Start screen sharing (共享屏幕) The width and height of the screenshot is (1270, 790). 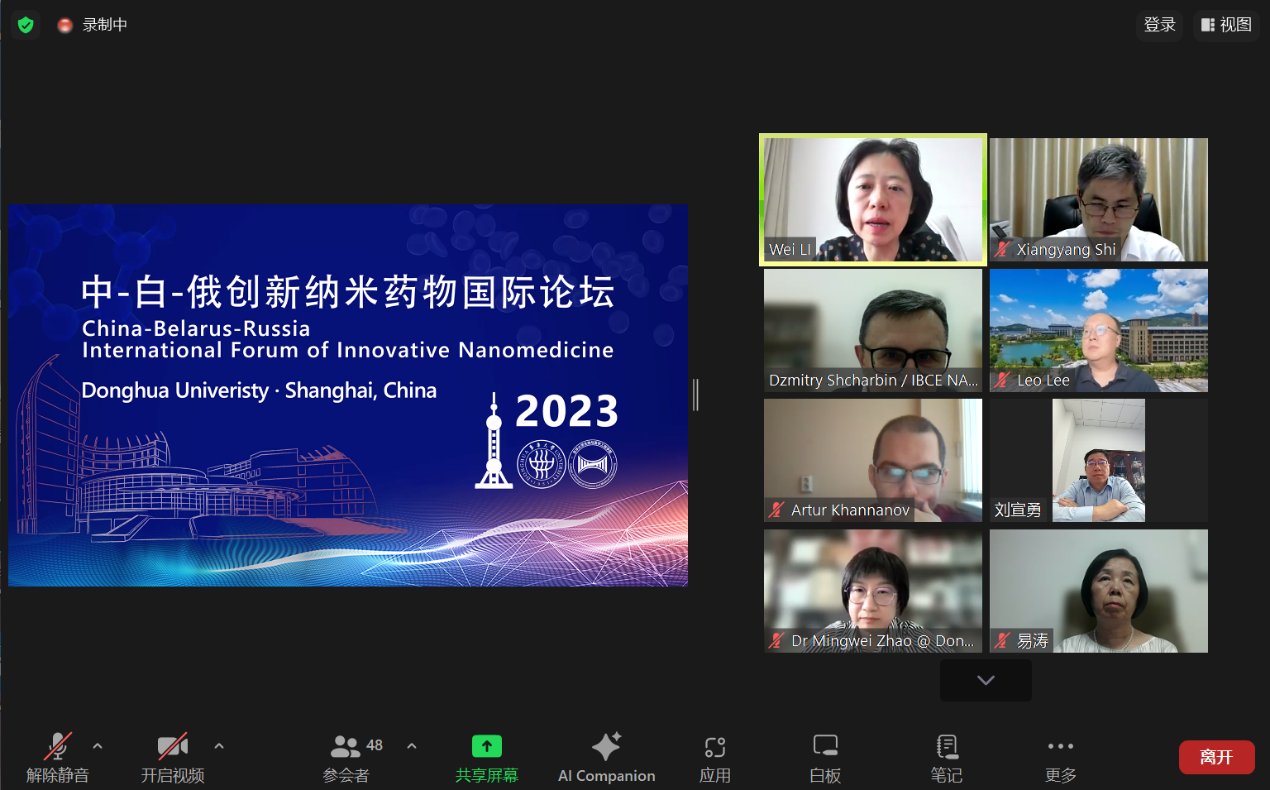click(x=487, y=756)
